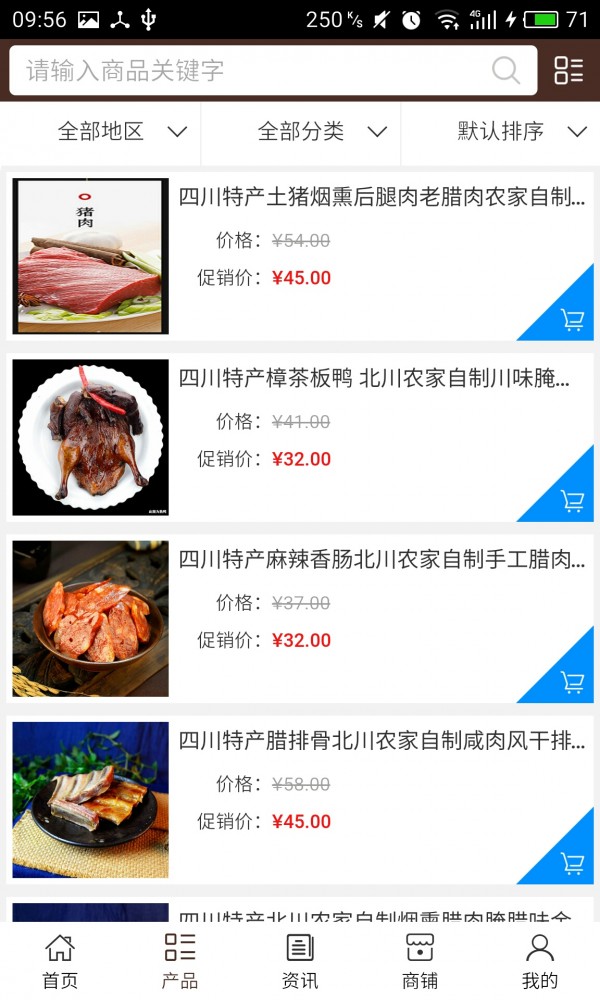Screen dimensions: 600x1000
Task: Expand the 全部分类 category dropdown
Action: (x=321, y=132)
